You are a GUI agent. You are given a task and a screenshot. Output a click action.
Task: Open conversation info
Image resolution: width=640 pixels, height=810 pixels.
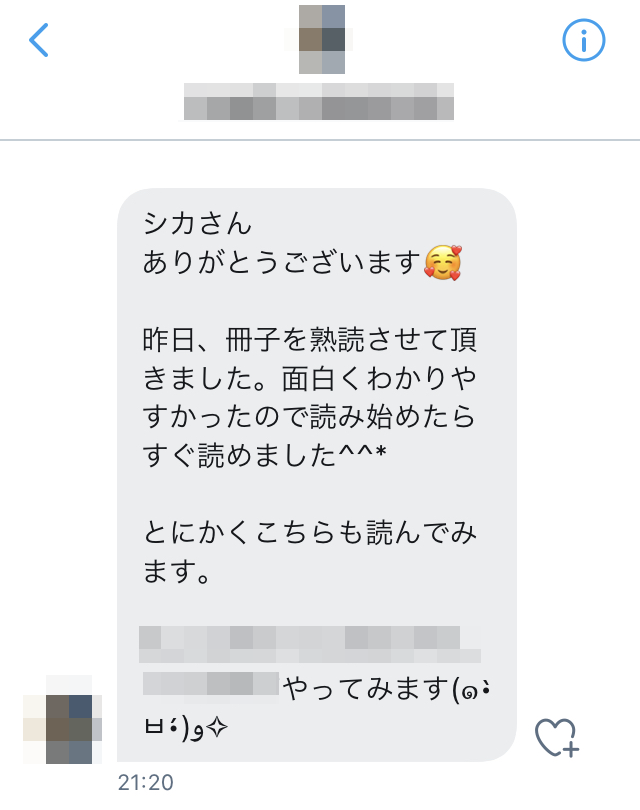(x=584, y=40)
